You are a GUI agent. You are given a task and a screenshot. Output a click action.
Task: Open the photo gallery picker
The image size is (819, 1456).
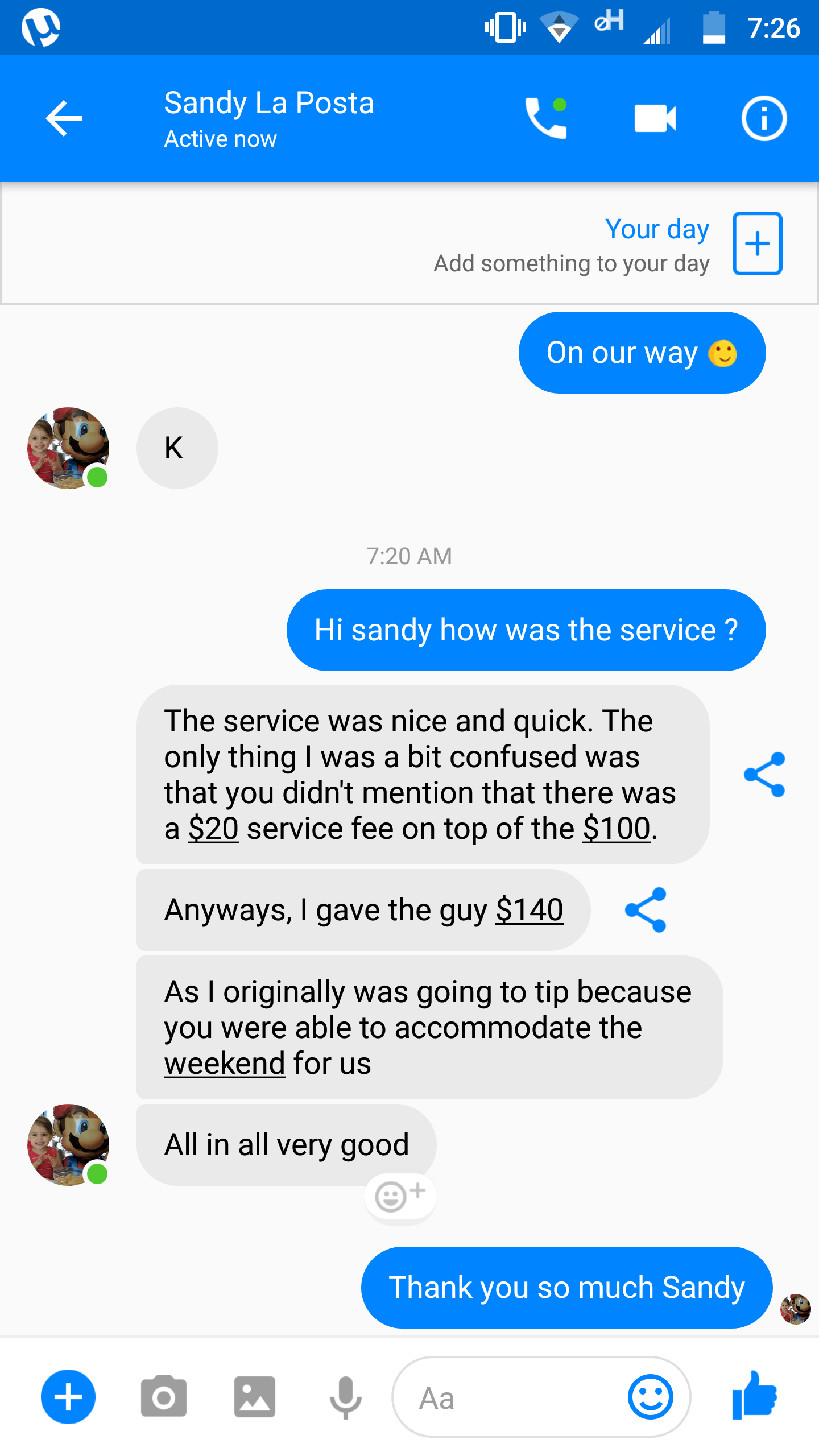tap(255, 1397)
